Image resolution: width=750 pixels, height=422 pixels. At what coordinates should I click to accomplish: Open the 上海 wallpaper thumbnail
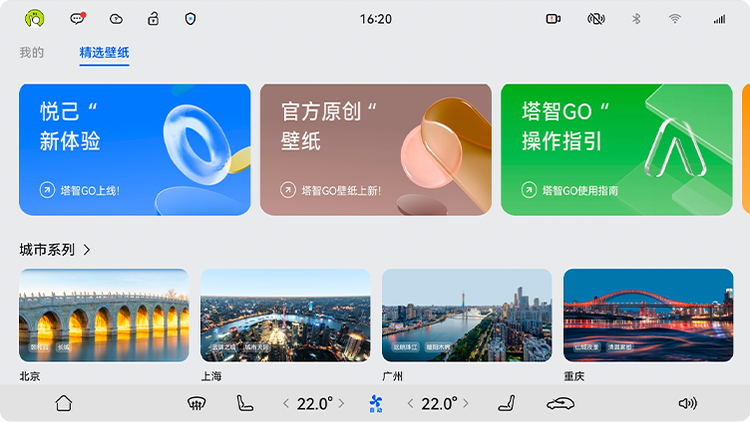[x=285, y=315]
